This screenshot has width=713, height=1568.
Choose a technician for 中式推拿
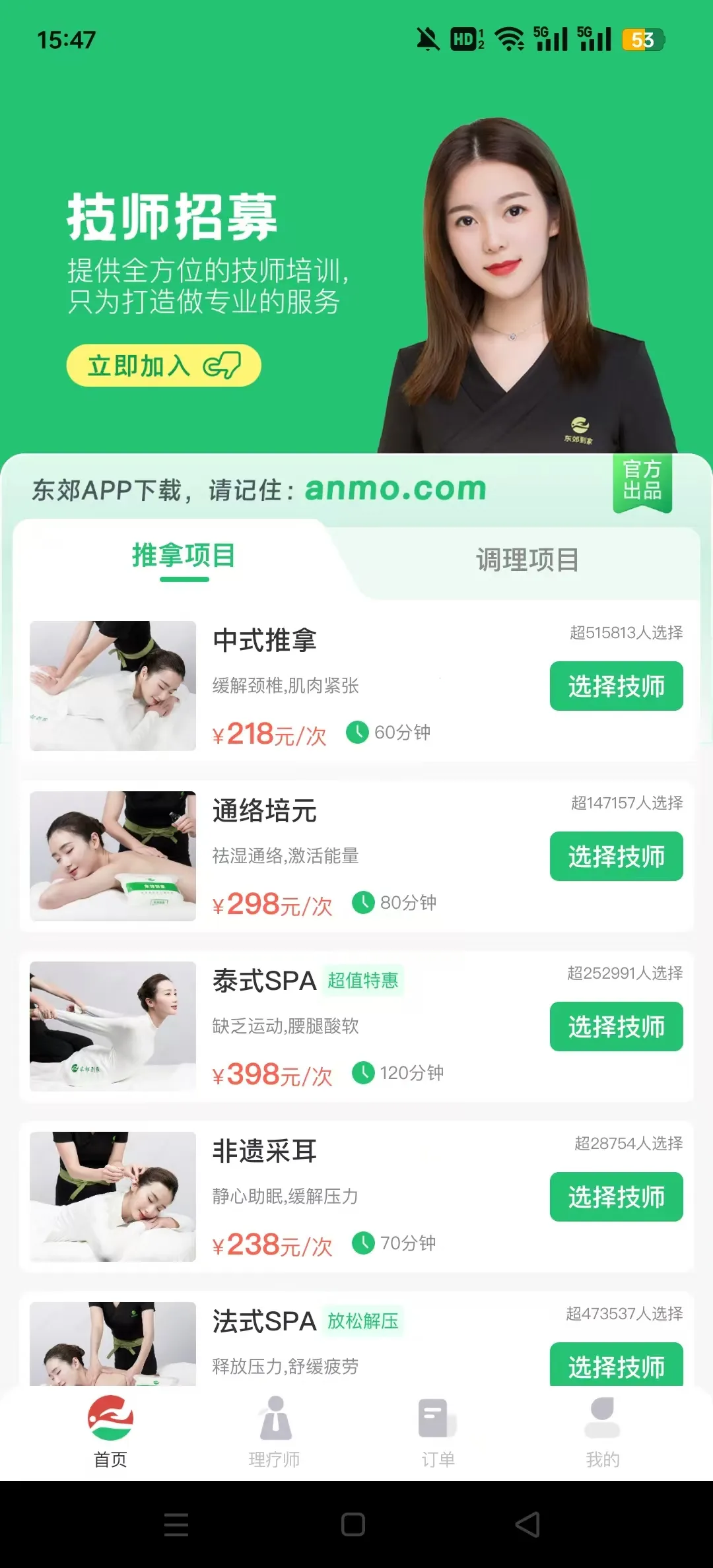(x=616, y=686)
